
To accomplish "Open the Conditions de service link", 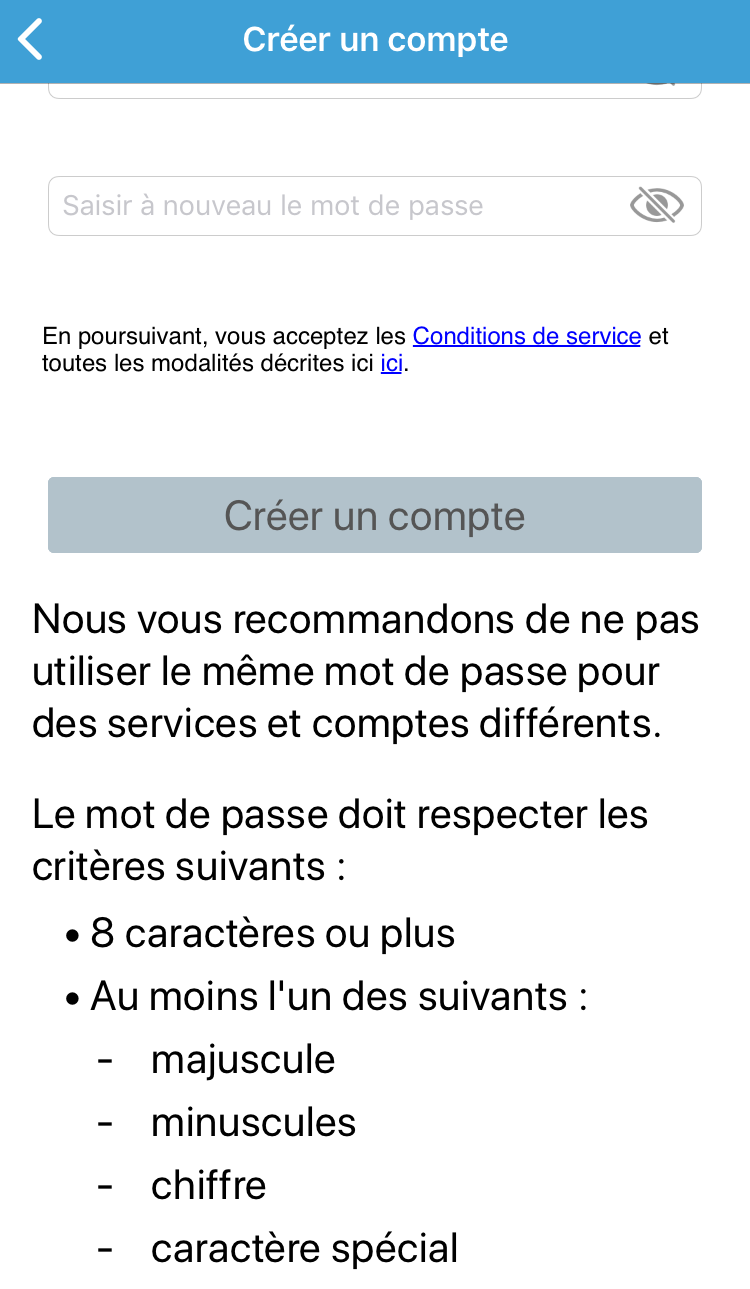I will tap(527, 336).
